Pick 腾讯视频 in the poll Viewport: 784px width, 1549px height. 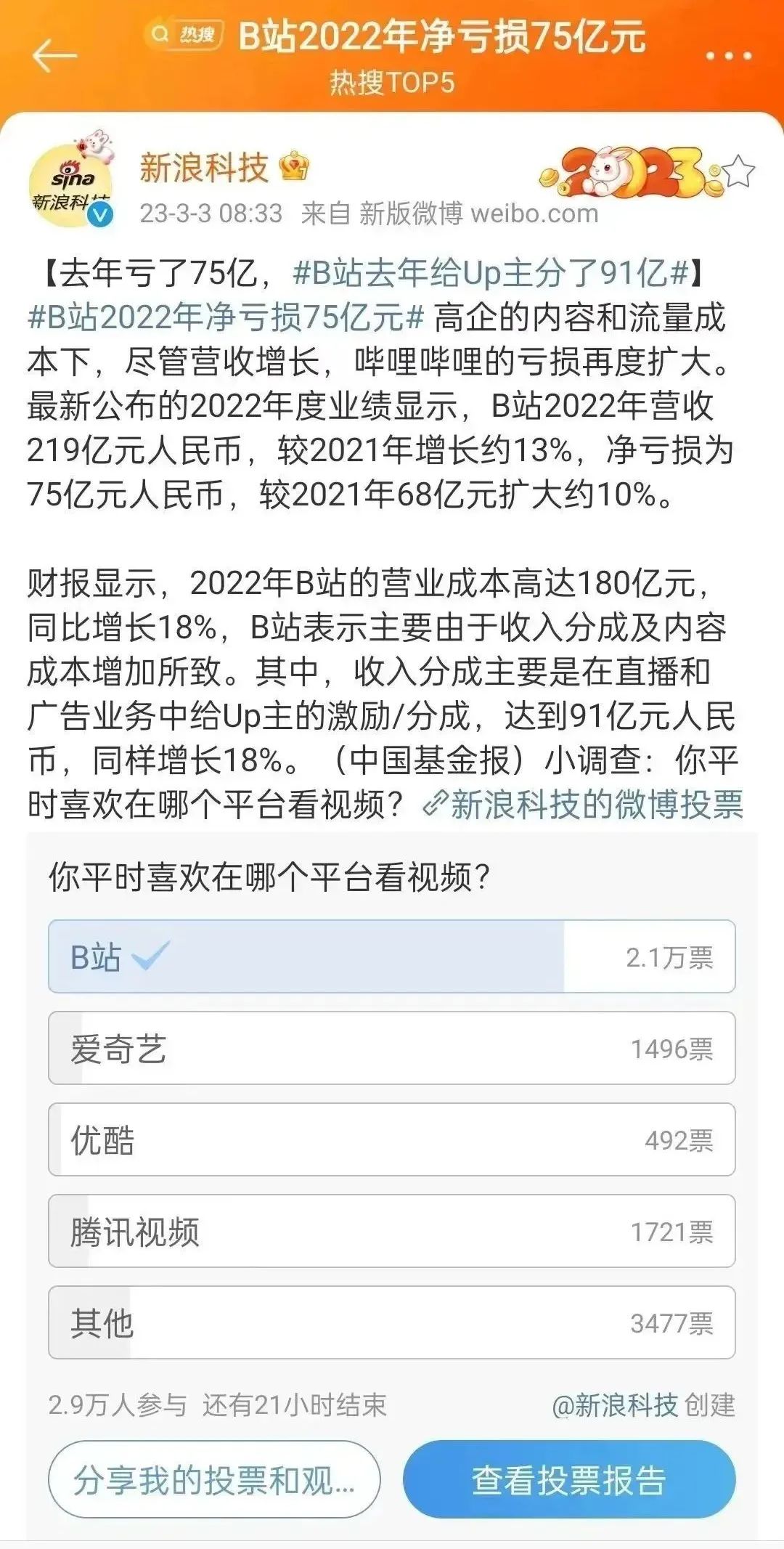pyautogui.click(x=391, y=1231)
